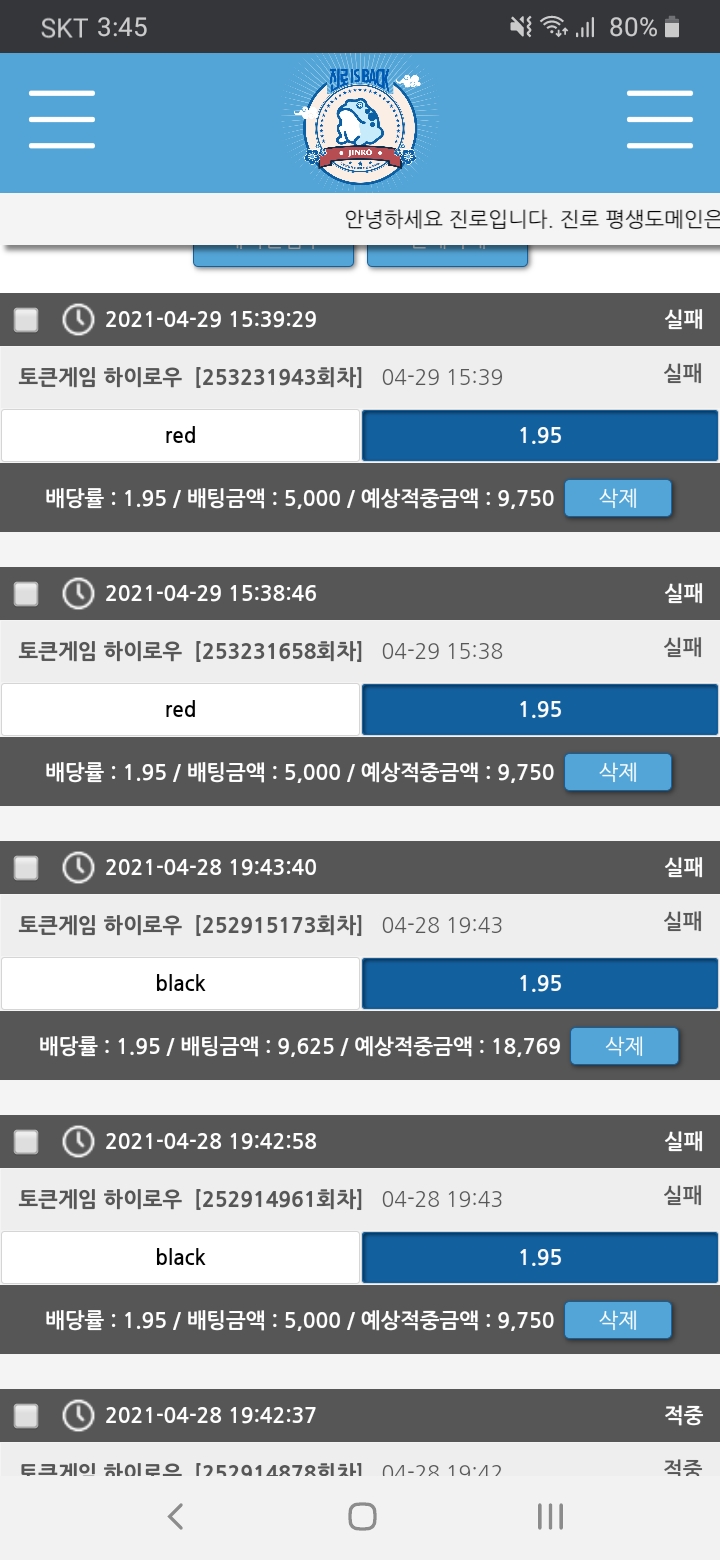Open recent apps from navigation bar
Image resolution: width=720 pixels, height=1560 pixels.
click(x=550, y=1517)
